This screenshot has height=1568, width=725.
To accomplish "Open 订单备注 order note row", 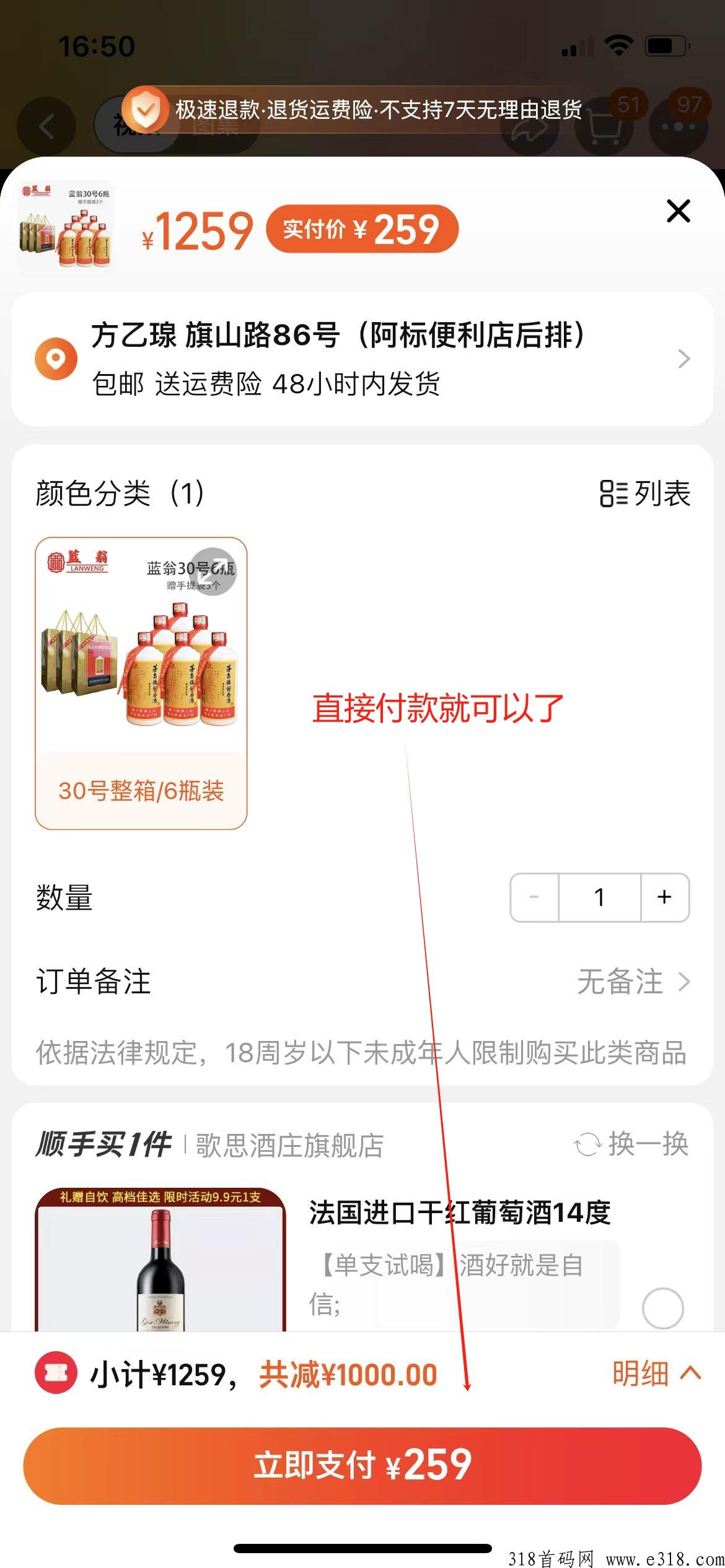I will (362, 982).
